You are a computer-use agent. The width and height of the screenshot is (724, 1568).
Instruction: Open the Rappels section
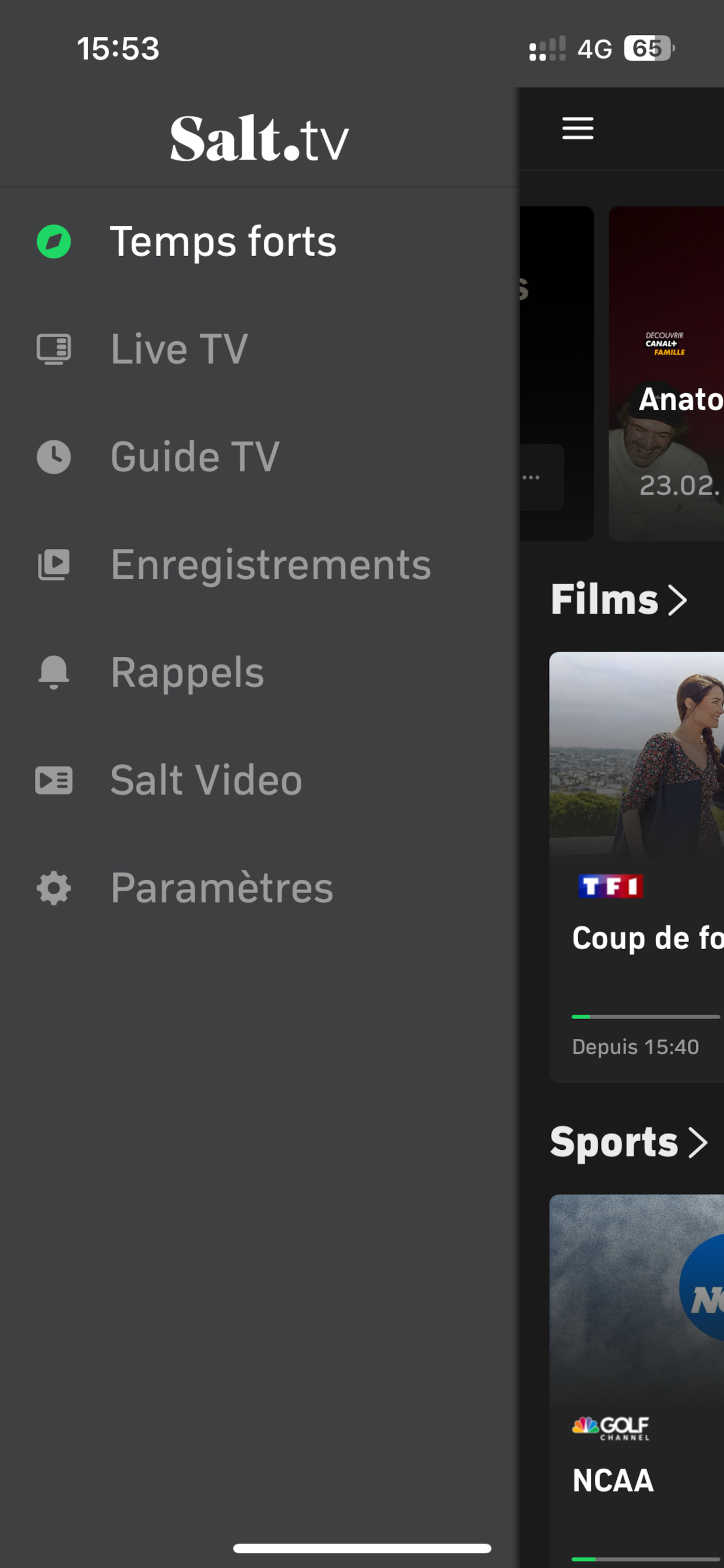click(x=186, y=672)
